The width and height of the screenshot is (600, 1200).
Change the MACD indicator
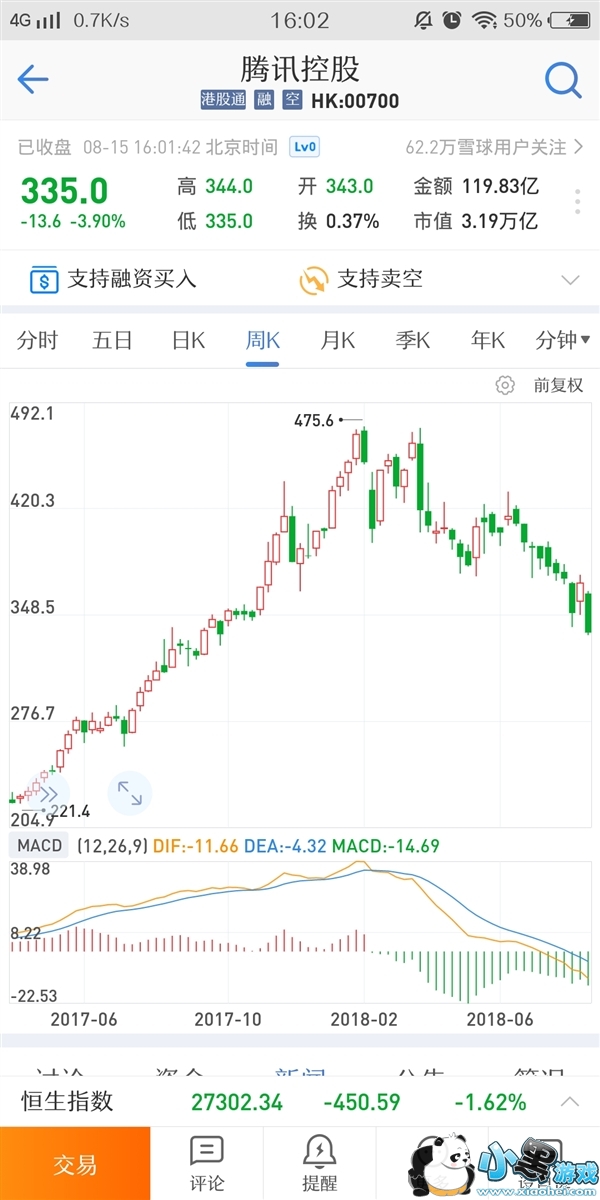click(x=41, y=845)
